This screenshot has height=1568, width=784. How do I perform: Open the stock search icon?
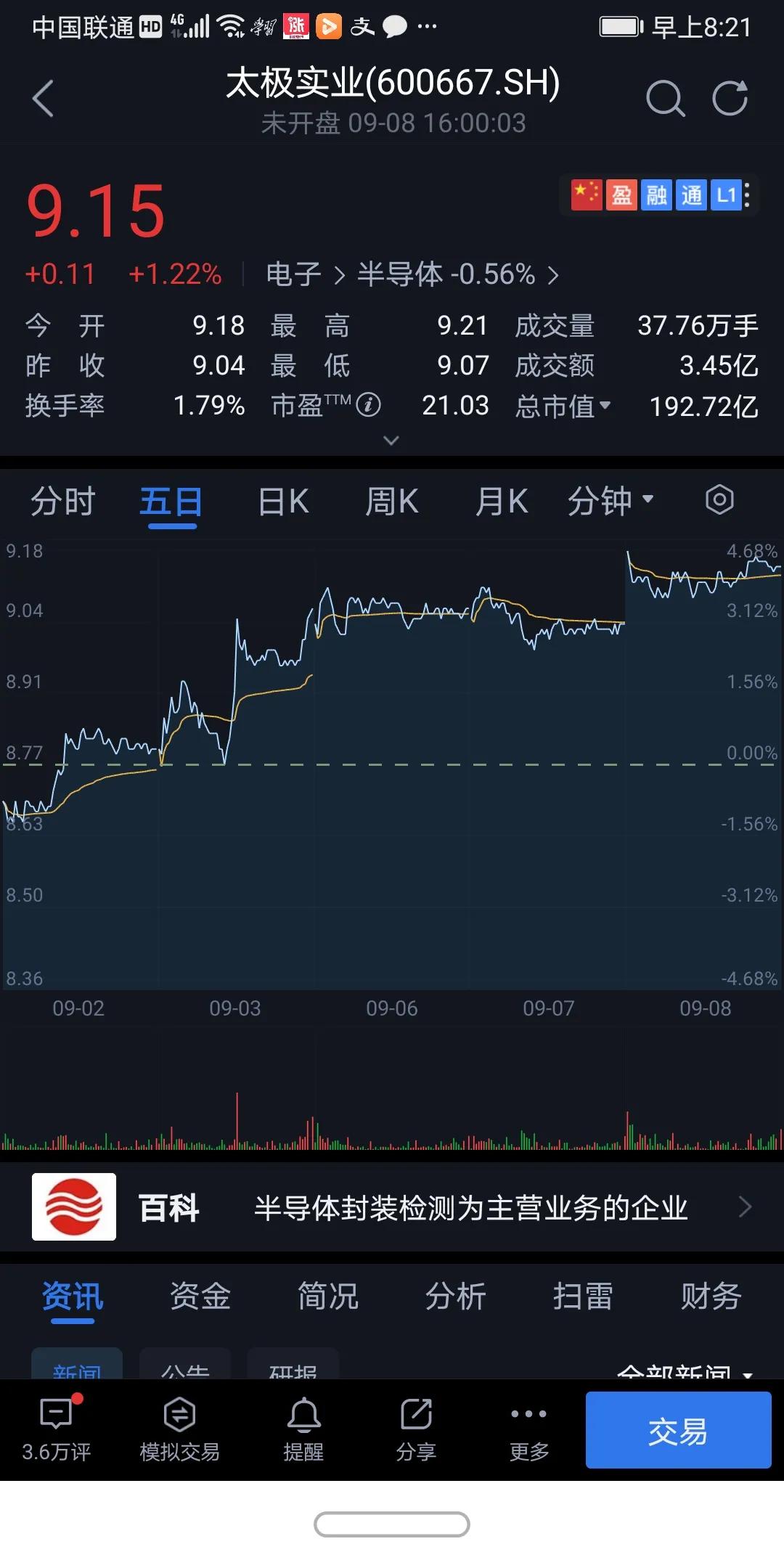click(665, 99)
